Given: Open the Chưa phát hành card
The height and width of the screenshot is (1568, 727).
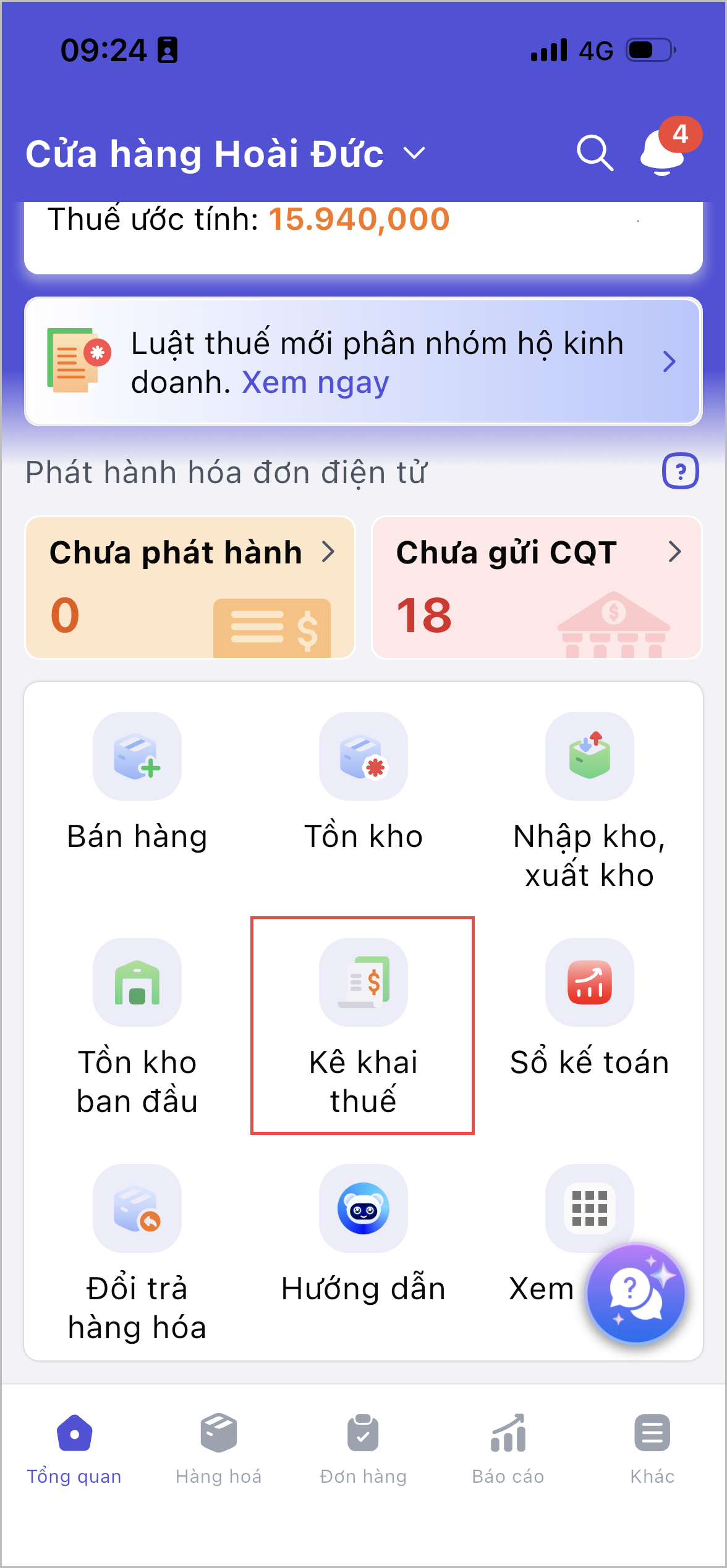Looking at the screenshot, I should click(190, 588).
